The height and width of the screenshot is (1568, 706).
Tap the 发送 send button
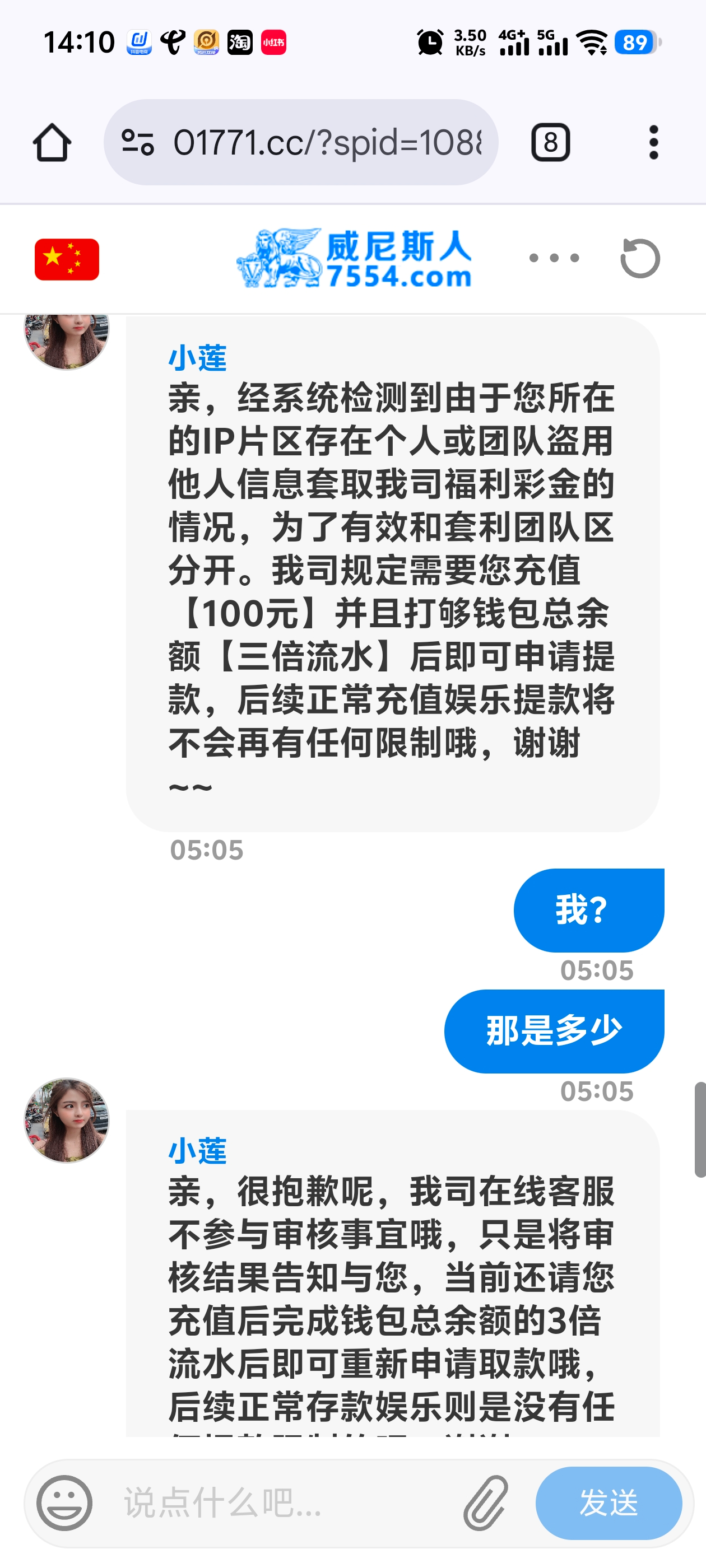click(x=608, y=1503)
